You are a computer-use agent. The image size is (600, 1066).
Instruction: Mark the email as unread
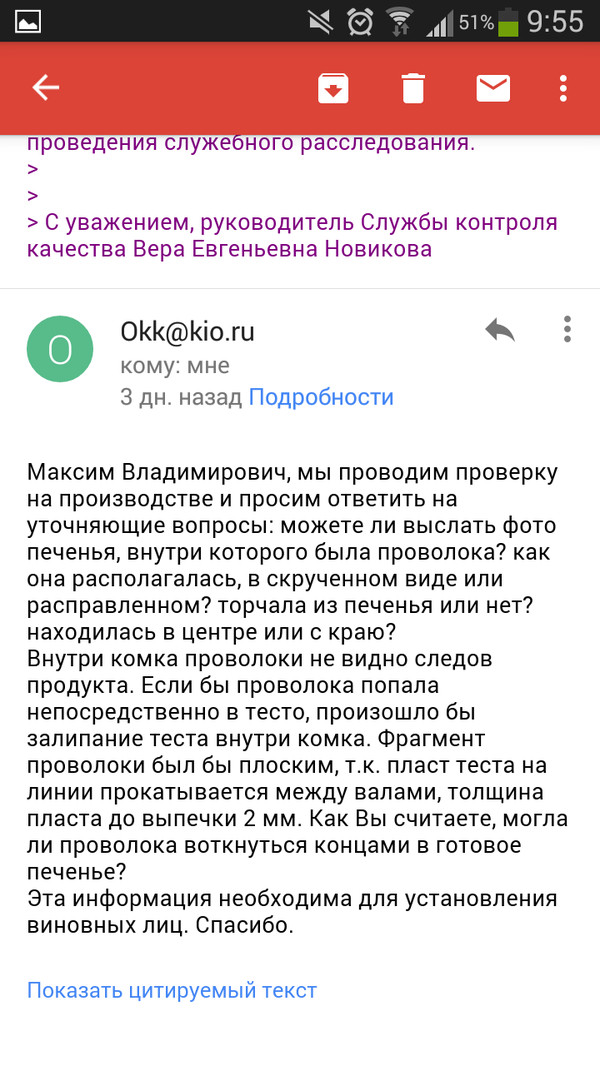tap(493, 88)
